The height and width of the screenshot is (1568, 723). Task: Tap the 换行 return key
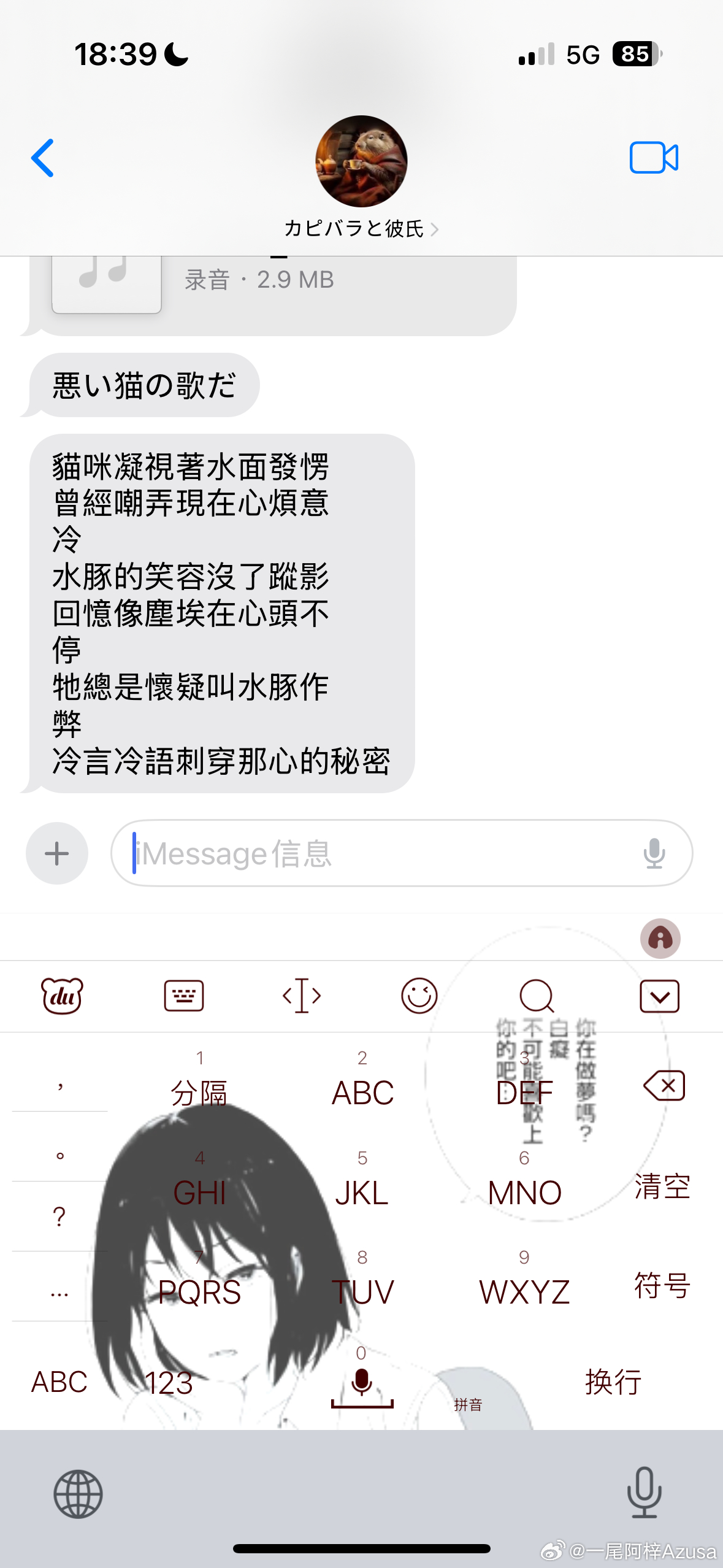click(613, 1382)
